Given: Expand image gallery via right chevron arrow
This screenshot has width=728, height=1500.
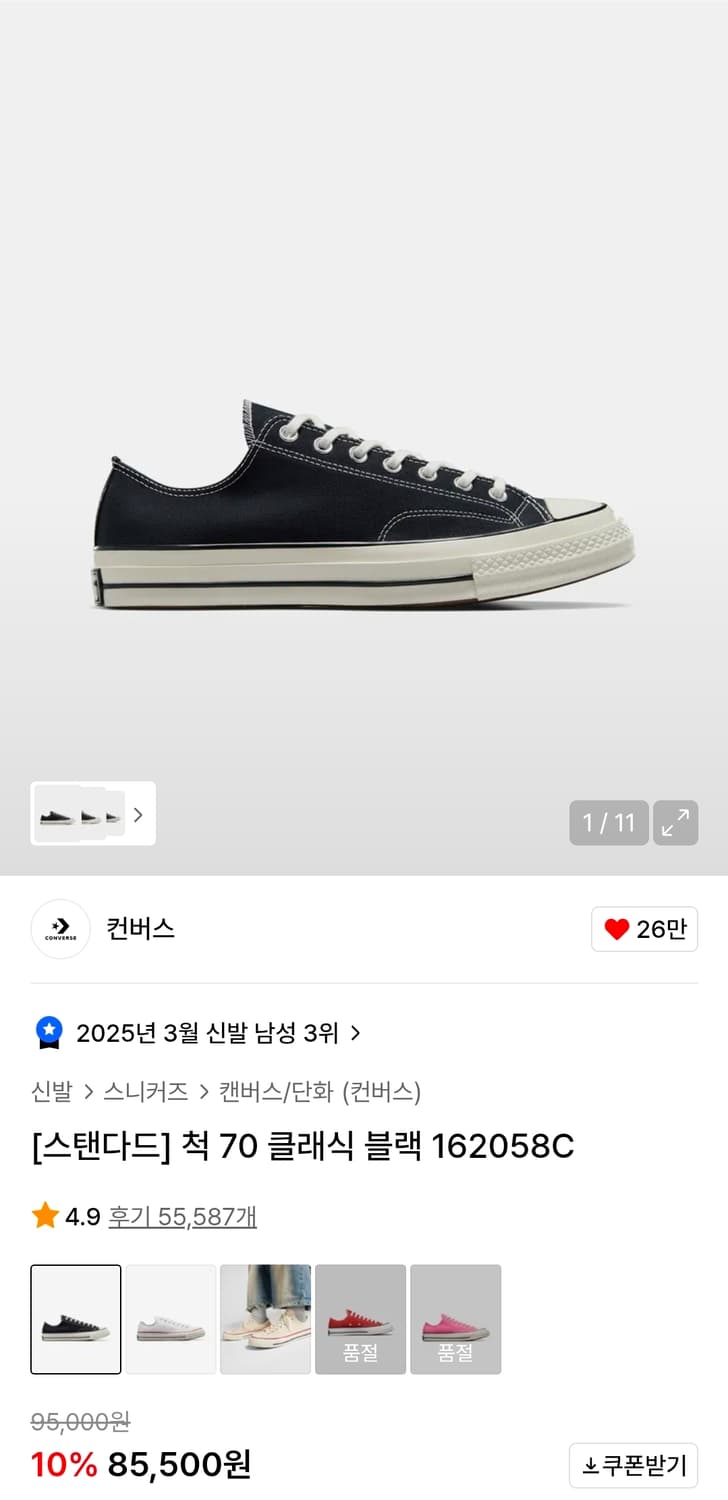Looking at the screenshot, I should (138, 815).
